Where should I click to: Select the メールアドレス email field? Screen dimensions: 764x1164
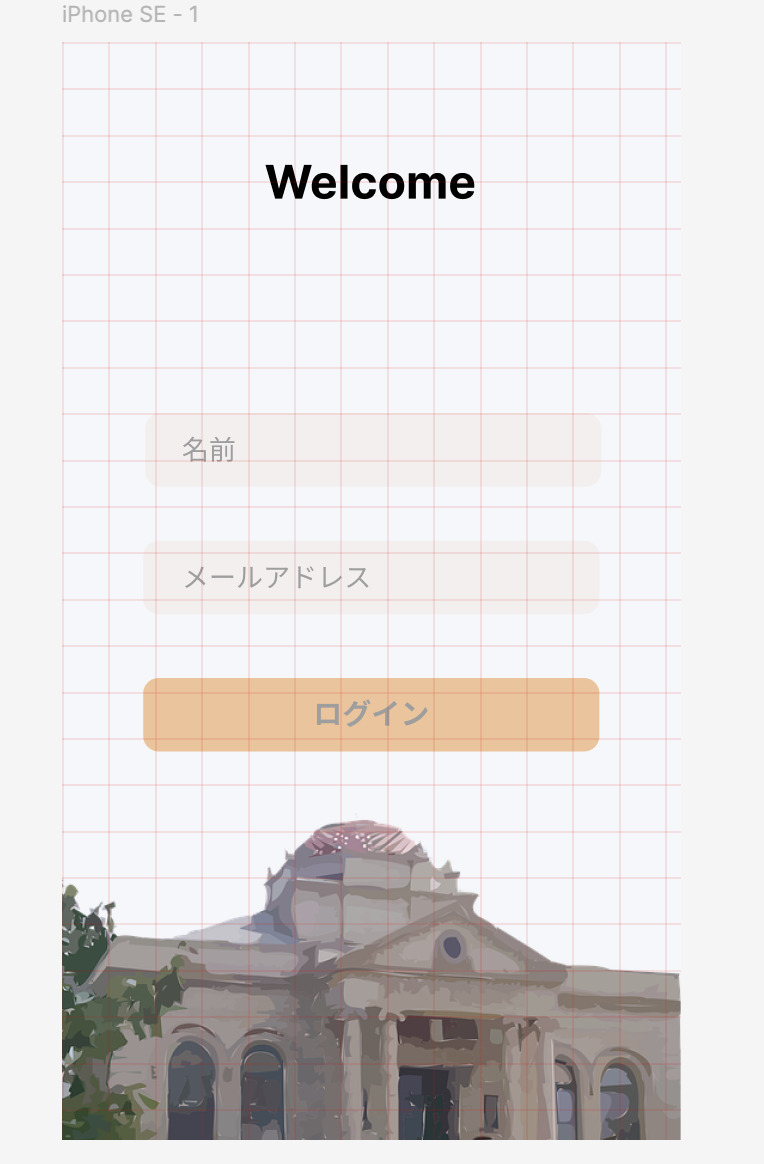pyautogui.click(x=371, y=577)
